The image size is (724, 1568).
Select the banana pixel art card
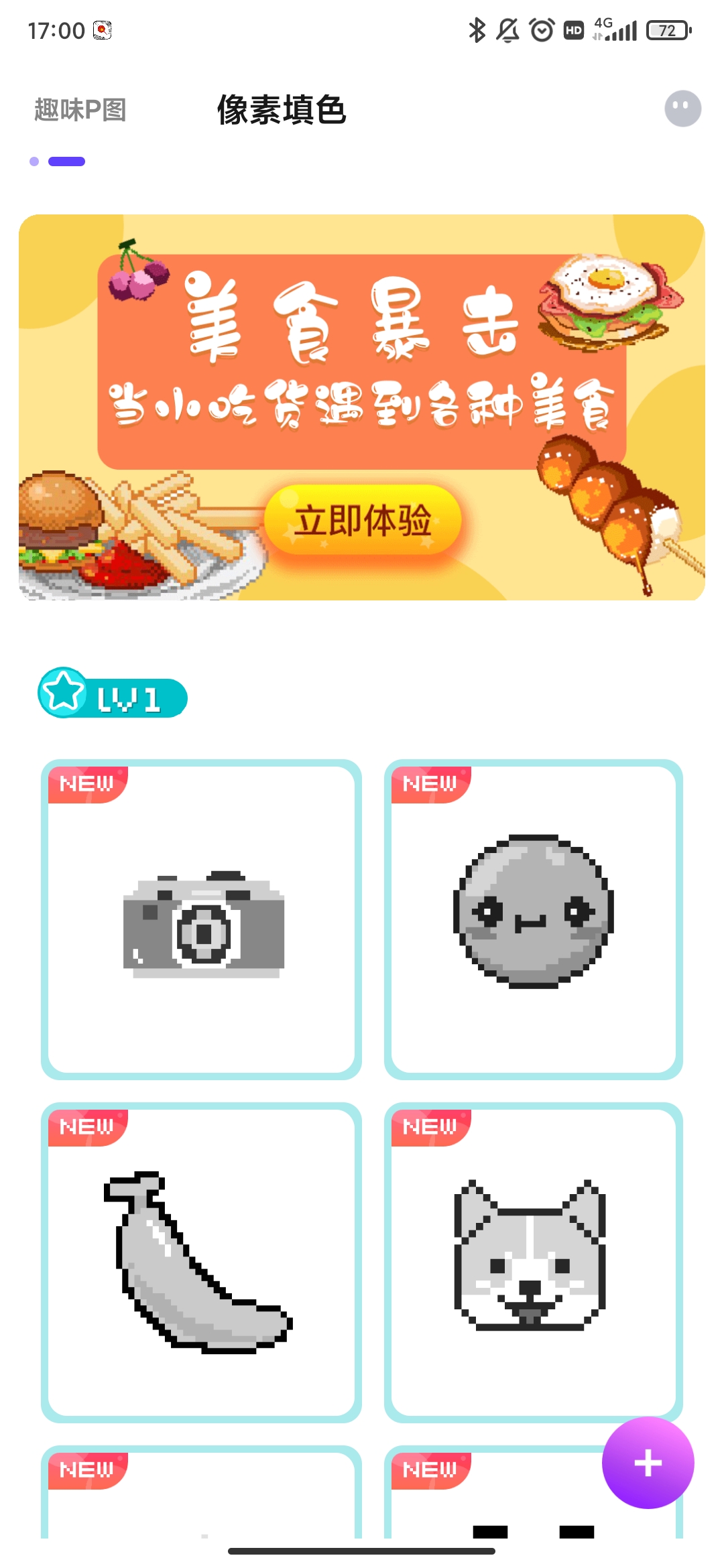(x=201, y=1262)
